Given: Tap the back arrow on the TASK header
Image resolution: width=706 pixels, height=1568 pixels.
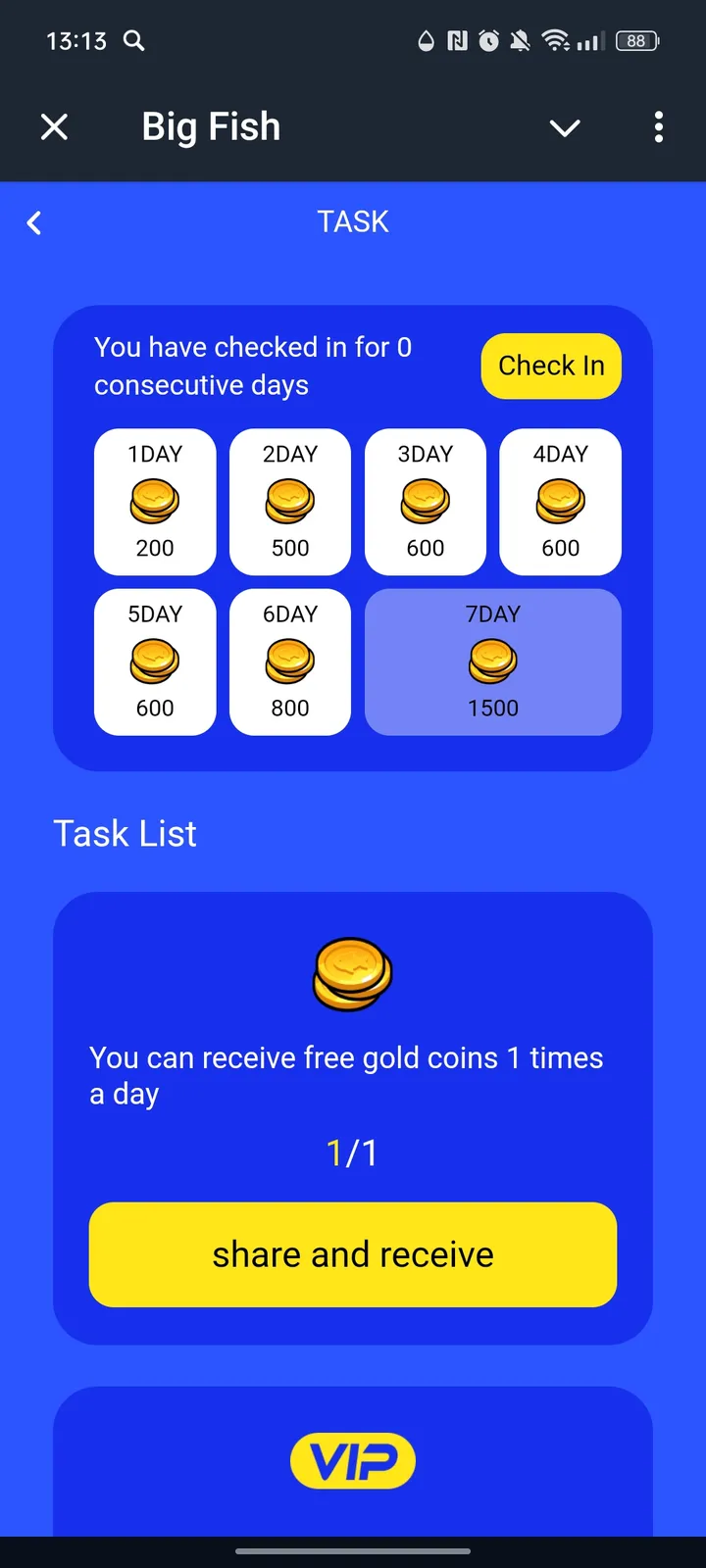Looking at the screenshot, I should coord(34,222).
